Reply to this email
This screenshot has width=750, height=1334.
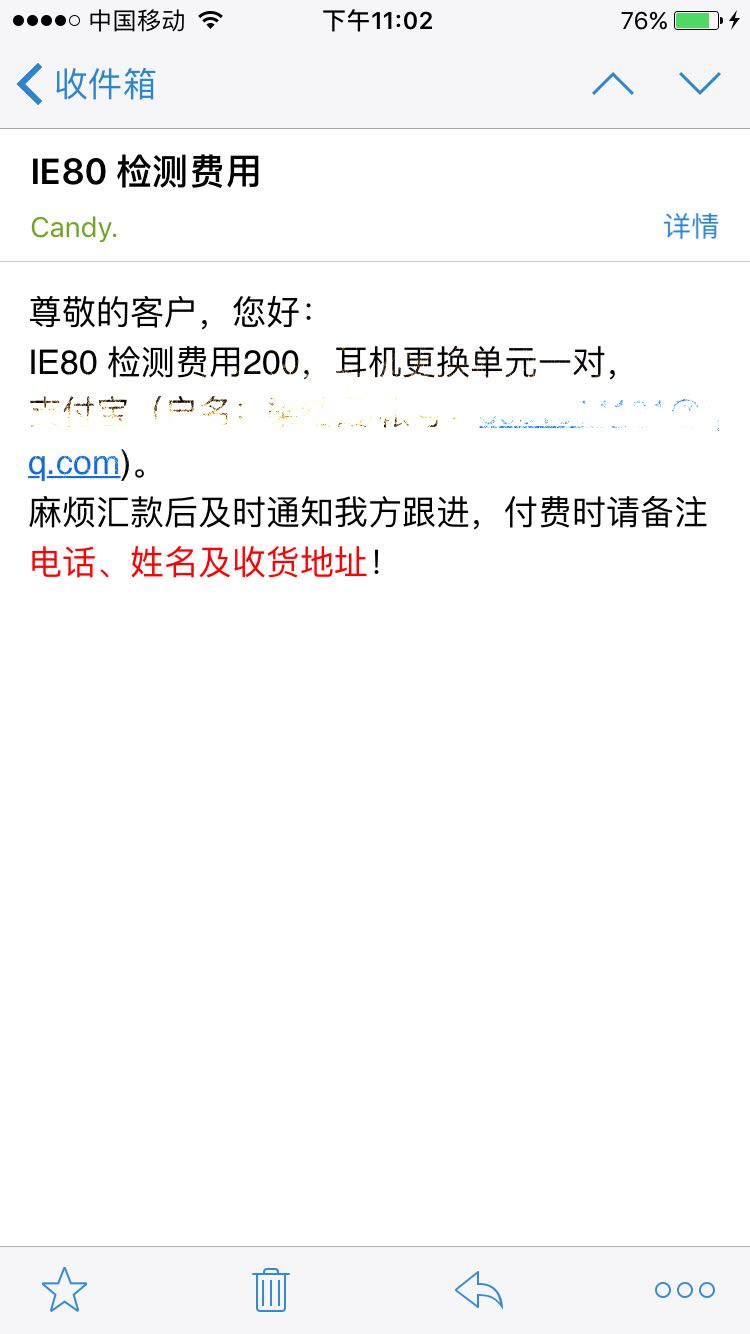479,1290
